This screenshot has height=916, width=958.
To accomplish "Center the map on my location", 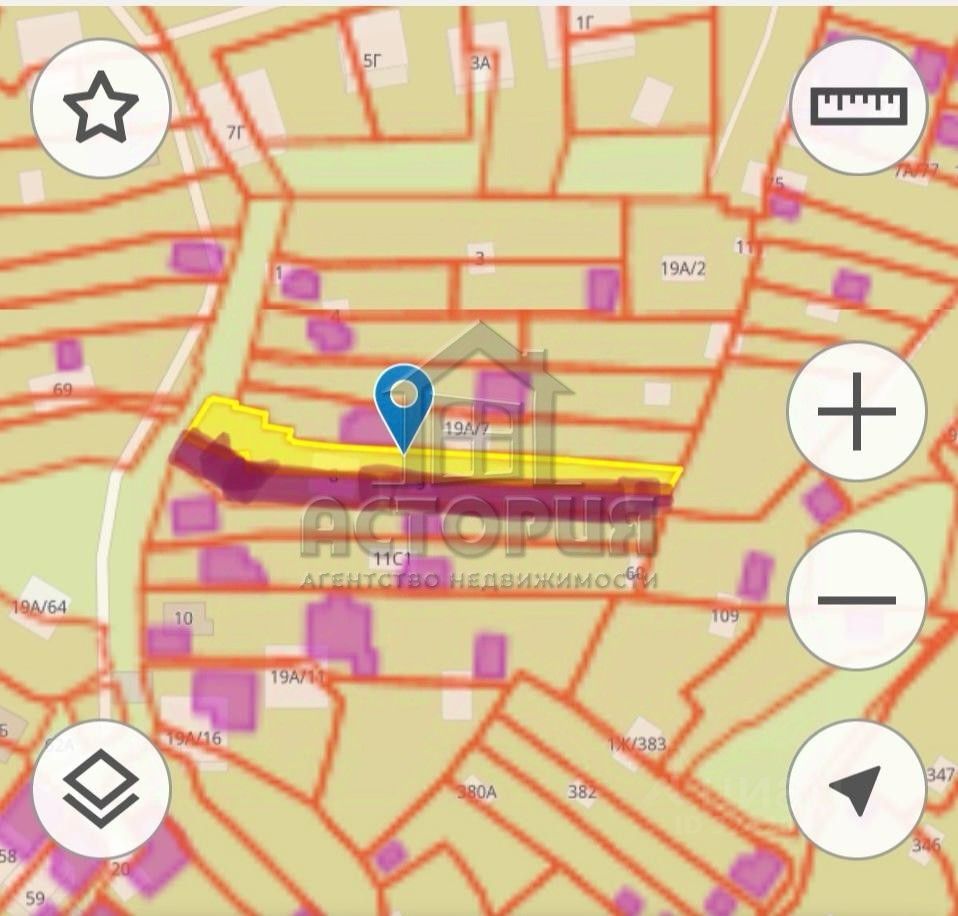I will pos(856,789).
